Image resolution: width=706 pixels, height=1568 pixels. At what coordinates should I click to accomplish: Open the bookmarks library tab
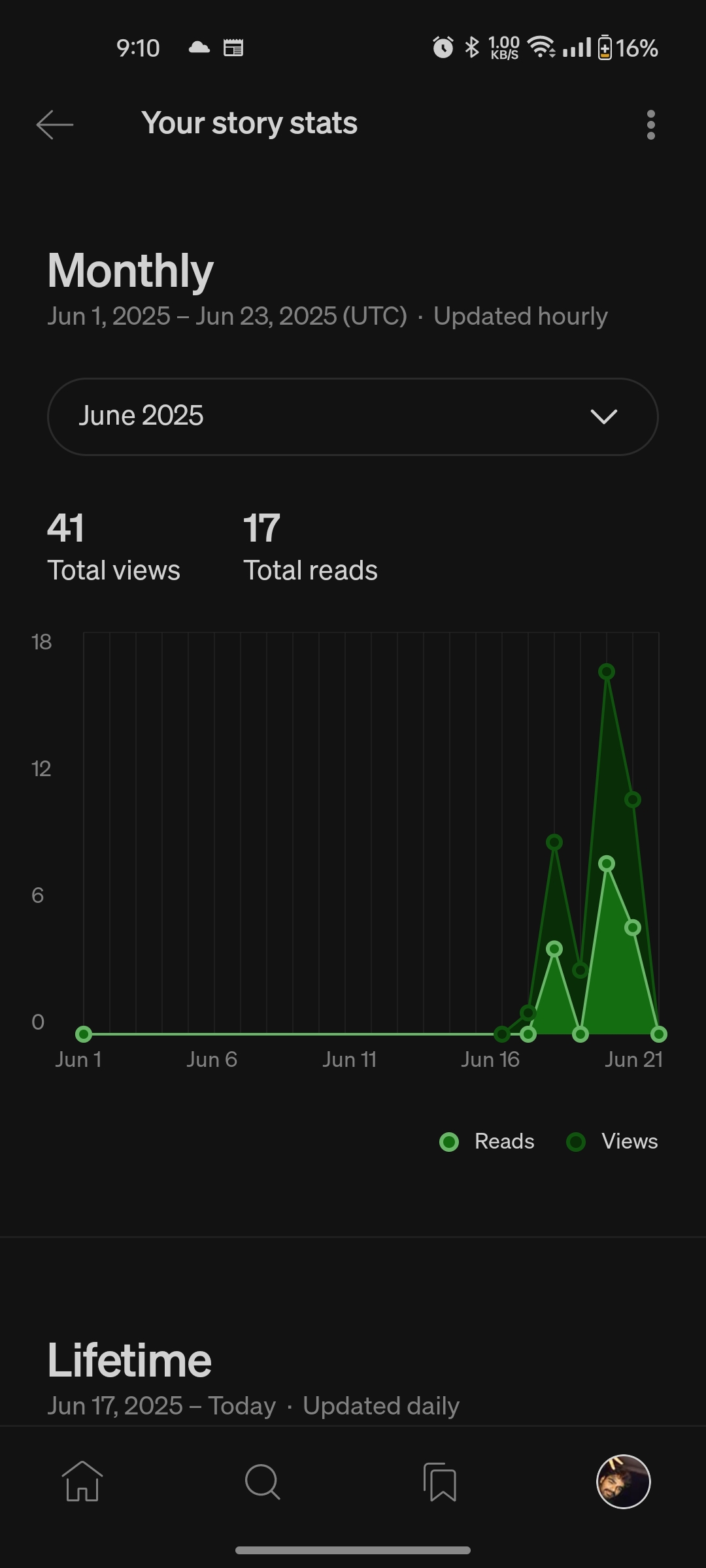pyautogui.click(x=441, y=1481)
